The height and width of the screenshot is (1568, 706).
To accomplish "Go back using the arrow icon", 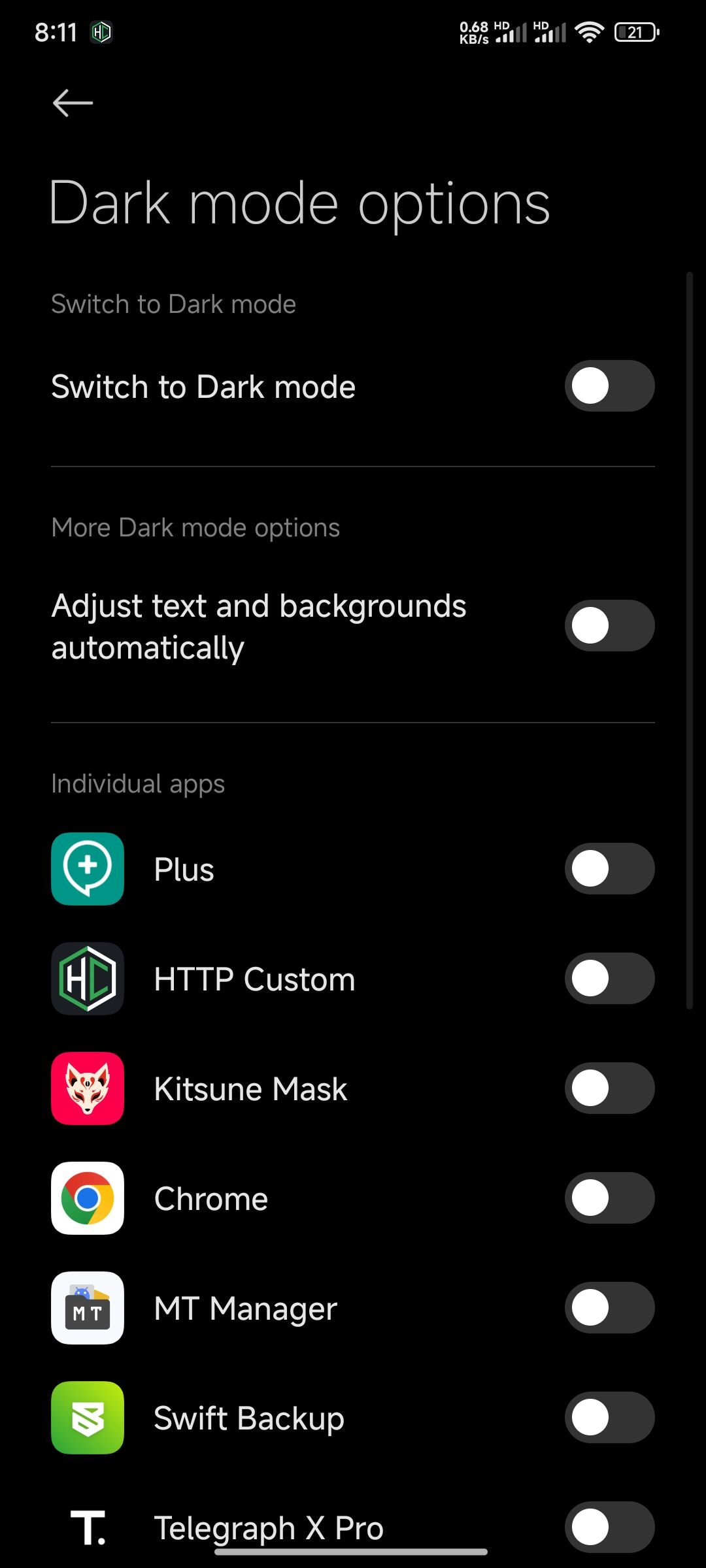I will (73, 103).
